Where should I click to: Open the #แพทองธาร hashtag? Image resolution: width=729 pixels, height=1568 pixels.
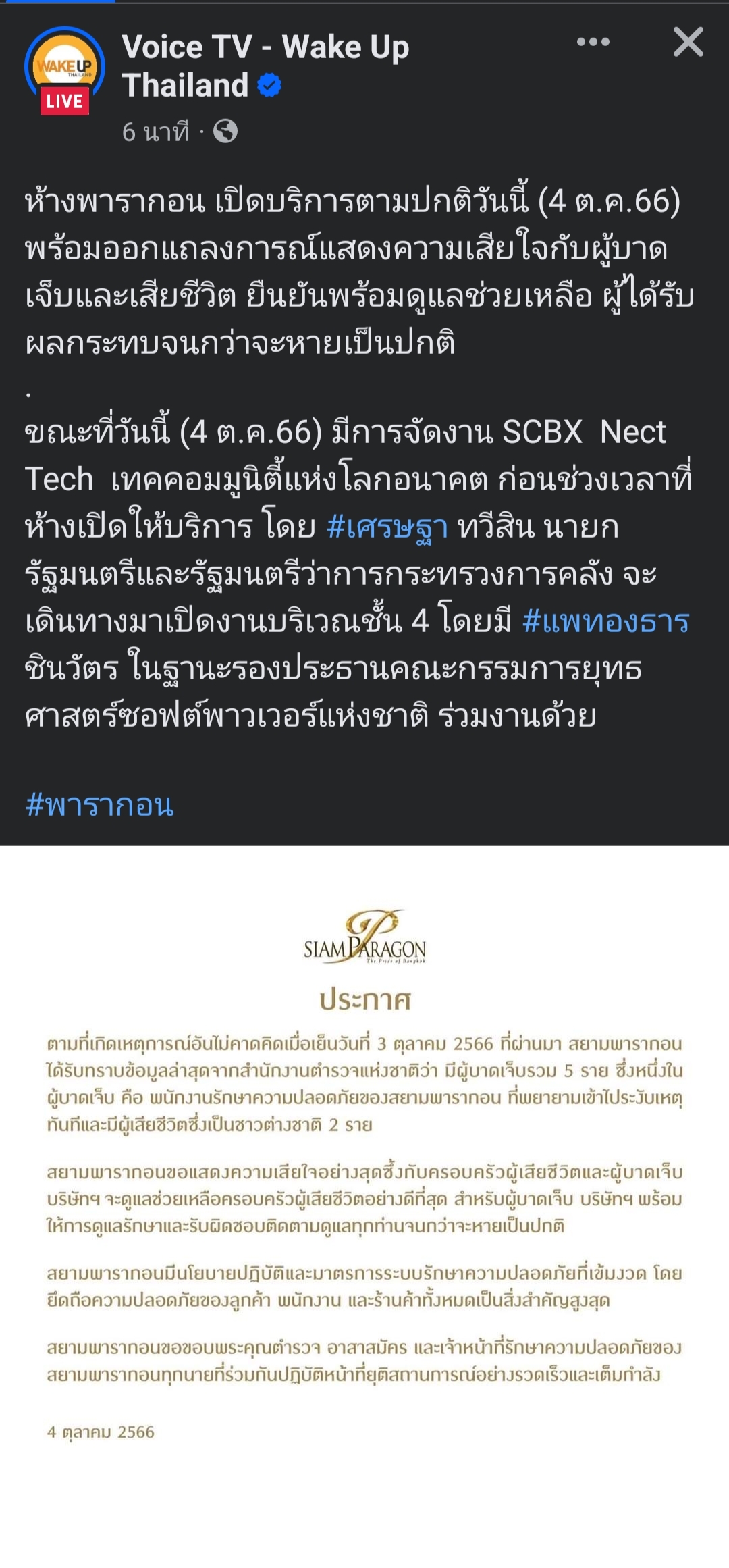(x=605, y=621)
